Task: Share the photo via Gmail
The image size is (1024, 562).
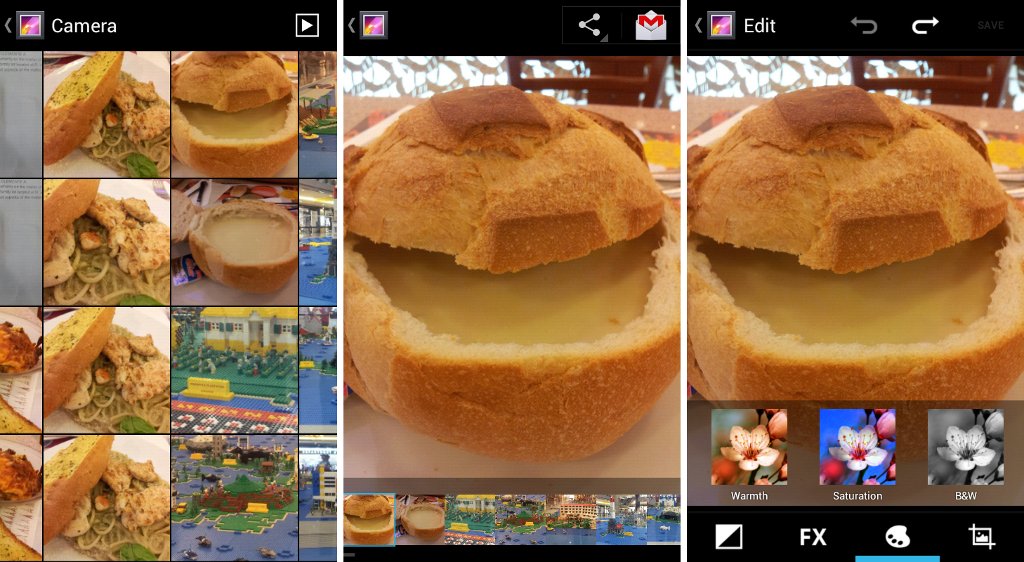Action: (x=651, y=26)
